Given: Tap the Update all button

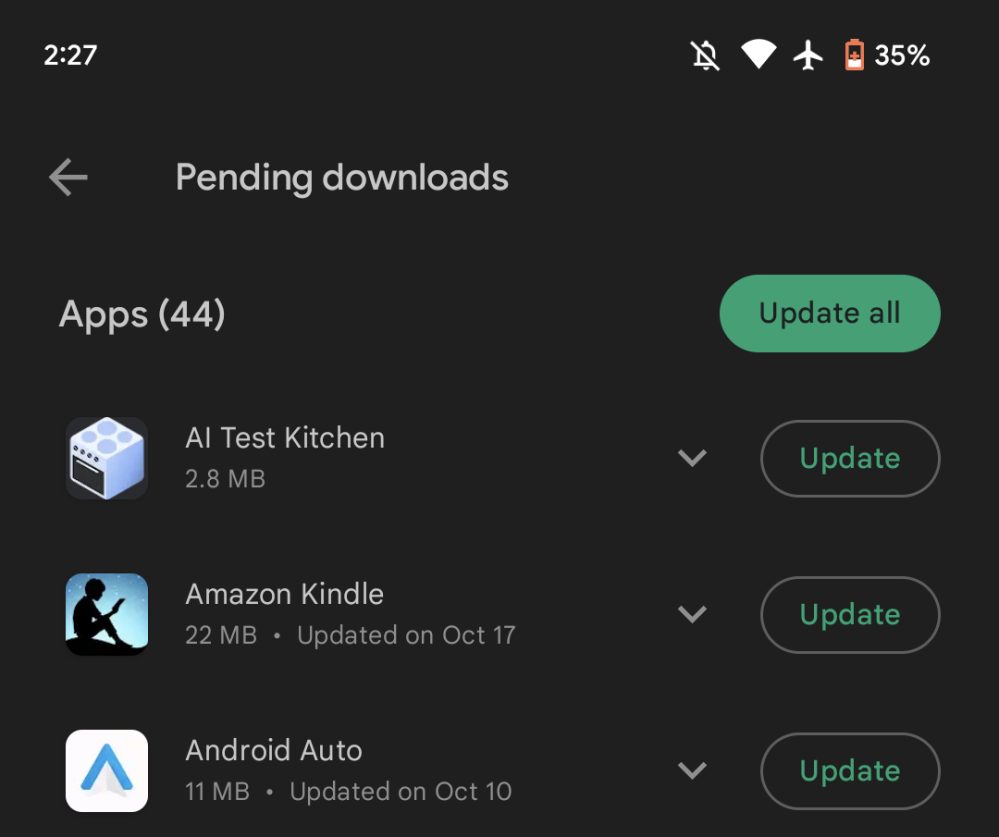Looking at the screenshot, I should pyautogui.click(x=829, y=313).
